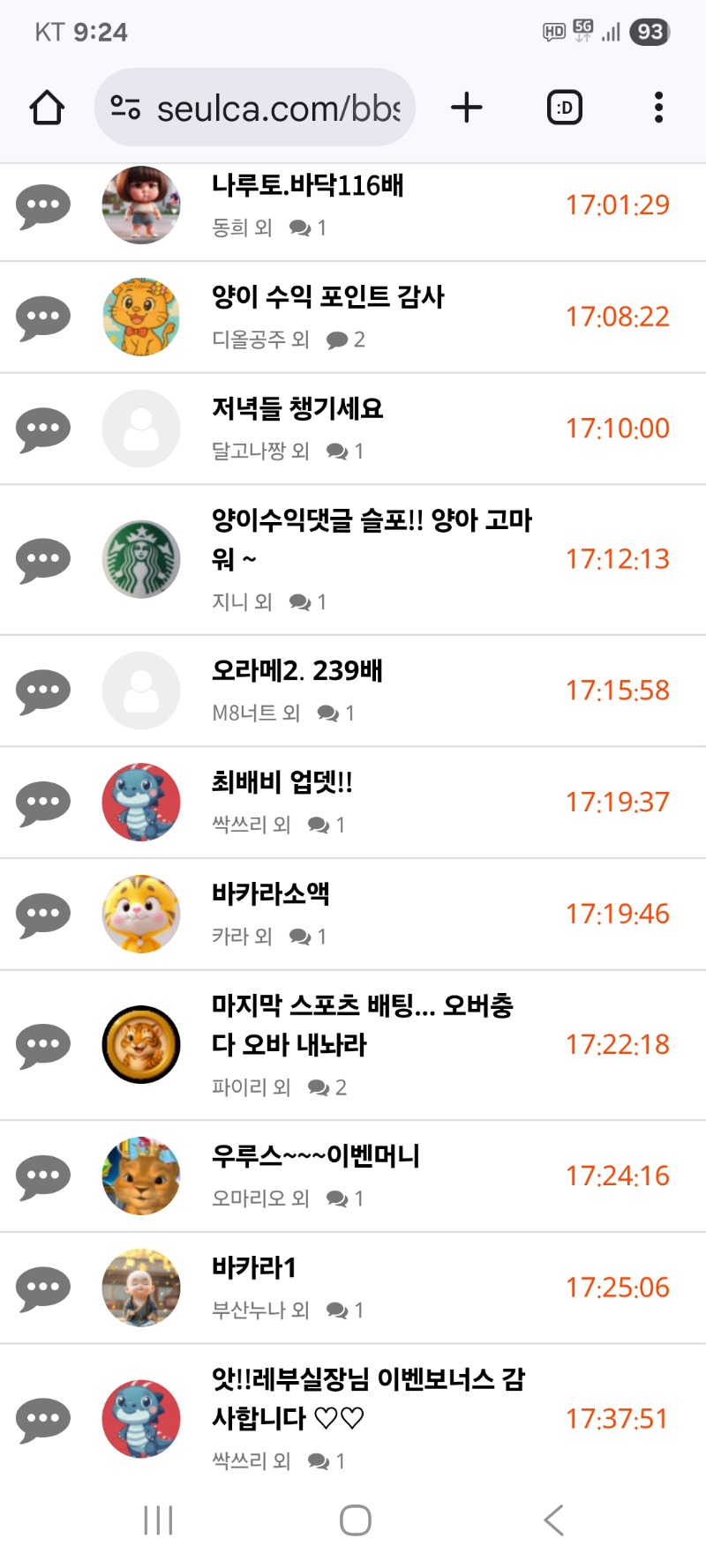Open the browser overflow menu
The width and height of the screenshot is (706, 1568).
658,108
